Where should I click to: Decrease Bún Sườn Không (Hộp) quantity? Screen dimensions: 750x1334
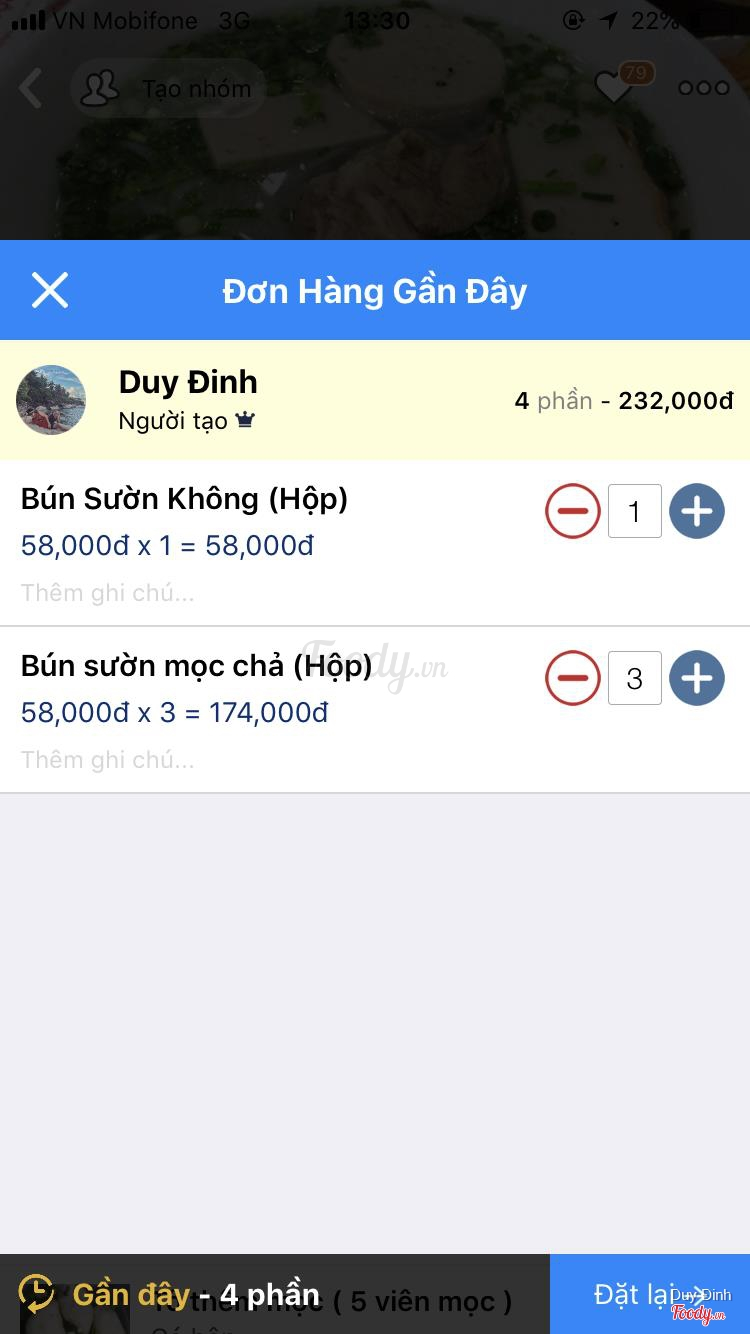point(572,512)
